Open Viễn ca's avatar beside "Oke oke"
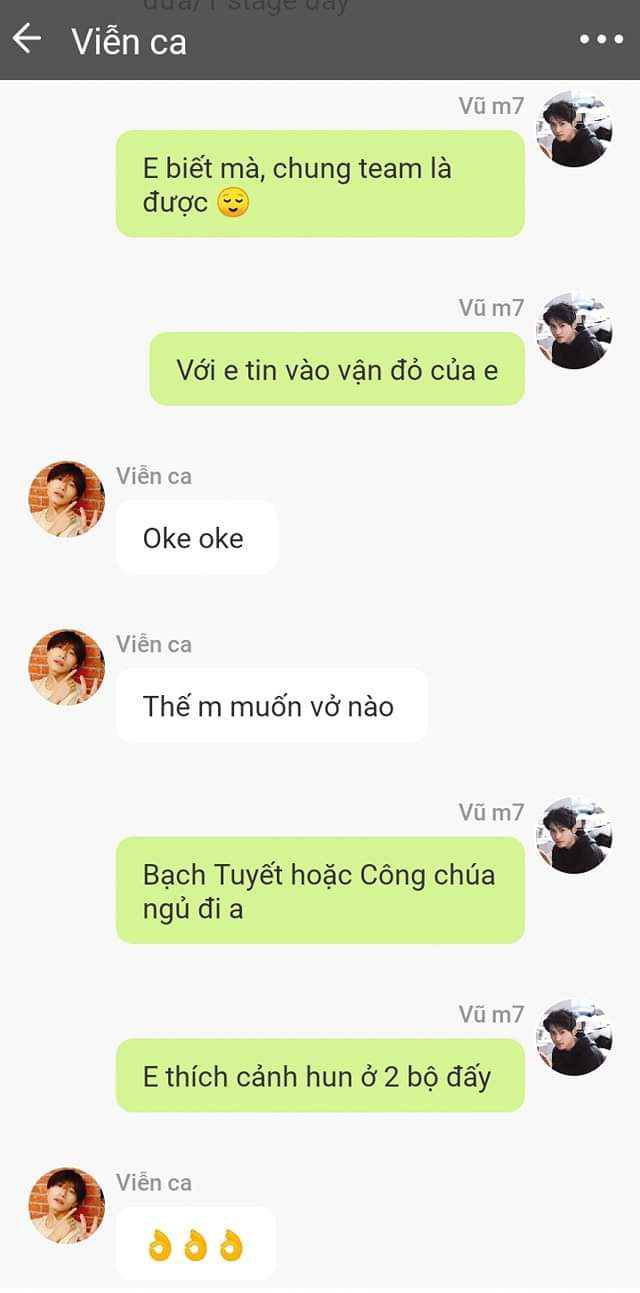The image size is (640, 1293). [x=66, y=499]
